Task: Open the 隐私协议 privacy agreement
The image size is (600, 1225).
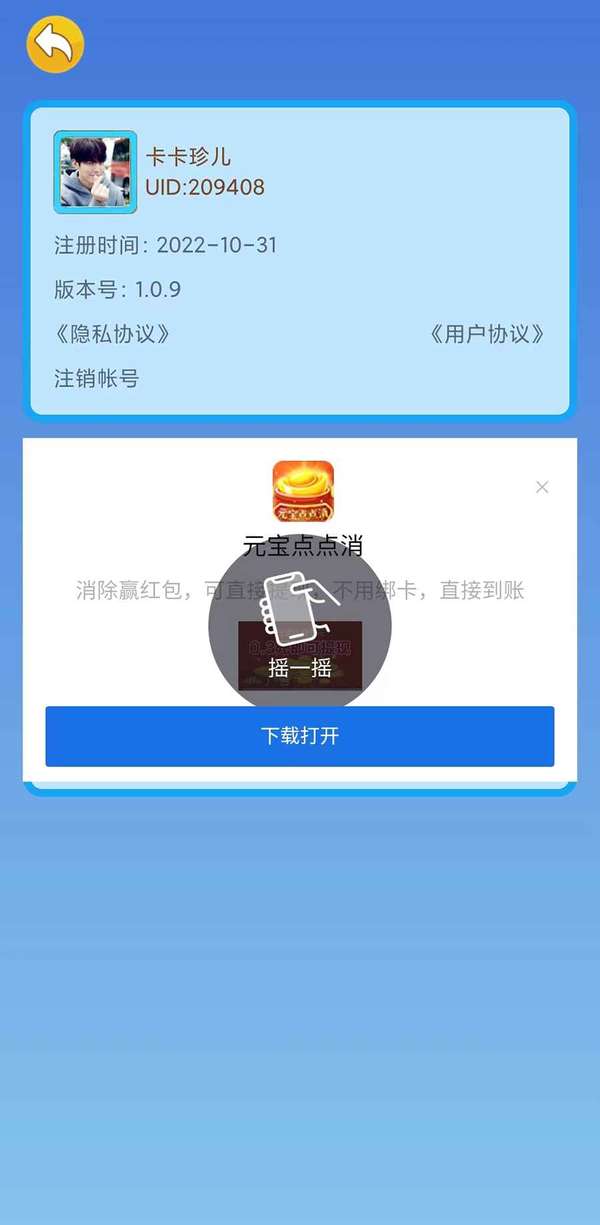Action: pyautogui.click(x=112, y=334)
